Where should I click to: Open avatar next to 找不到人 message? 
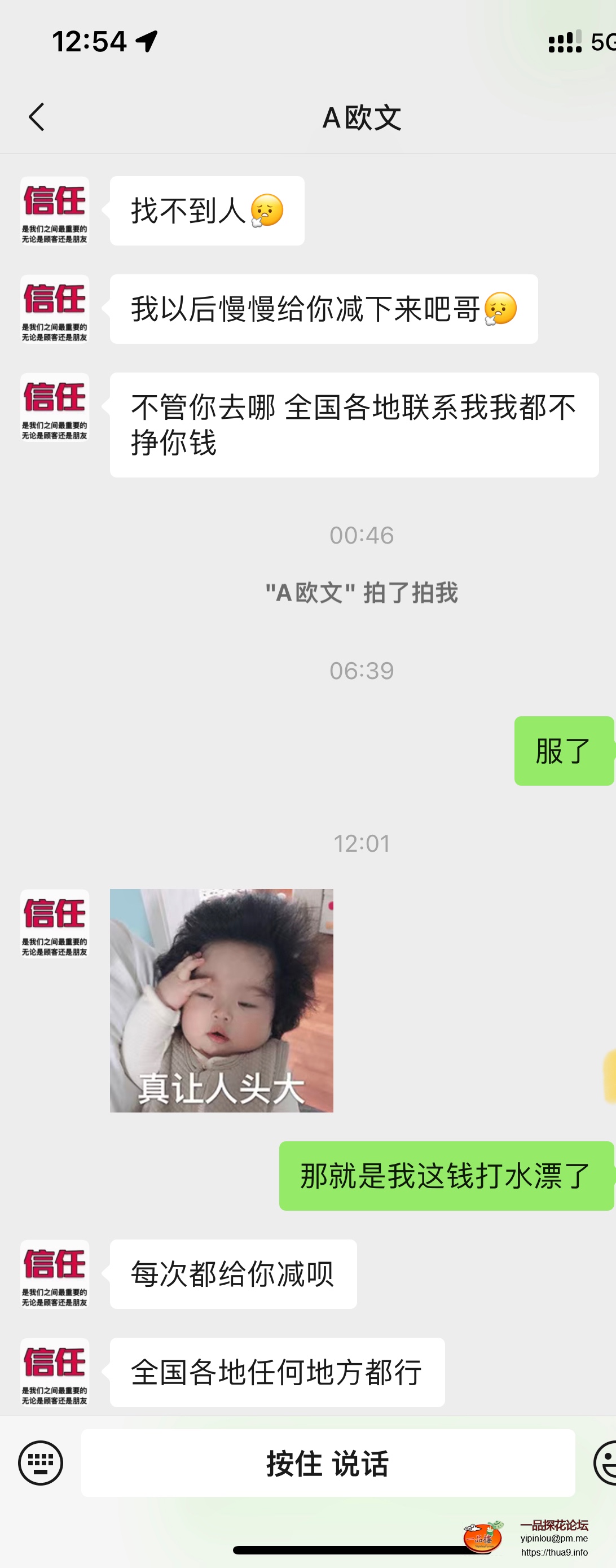click(x=55, y=211)
